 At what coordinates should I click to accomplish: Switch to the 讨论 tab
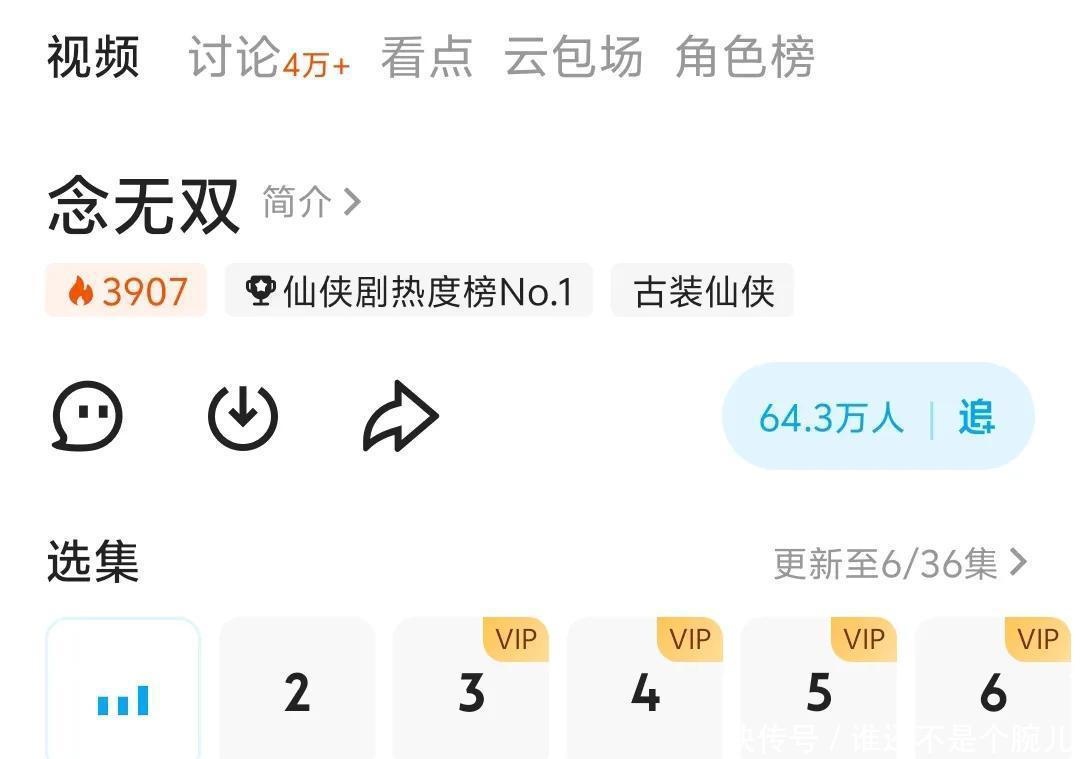(x=269, y=57)
